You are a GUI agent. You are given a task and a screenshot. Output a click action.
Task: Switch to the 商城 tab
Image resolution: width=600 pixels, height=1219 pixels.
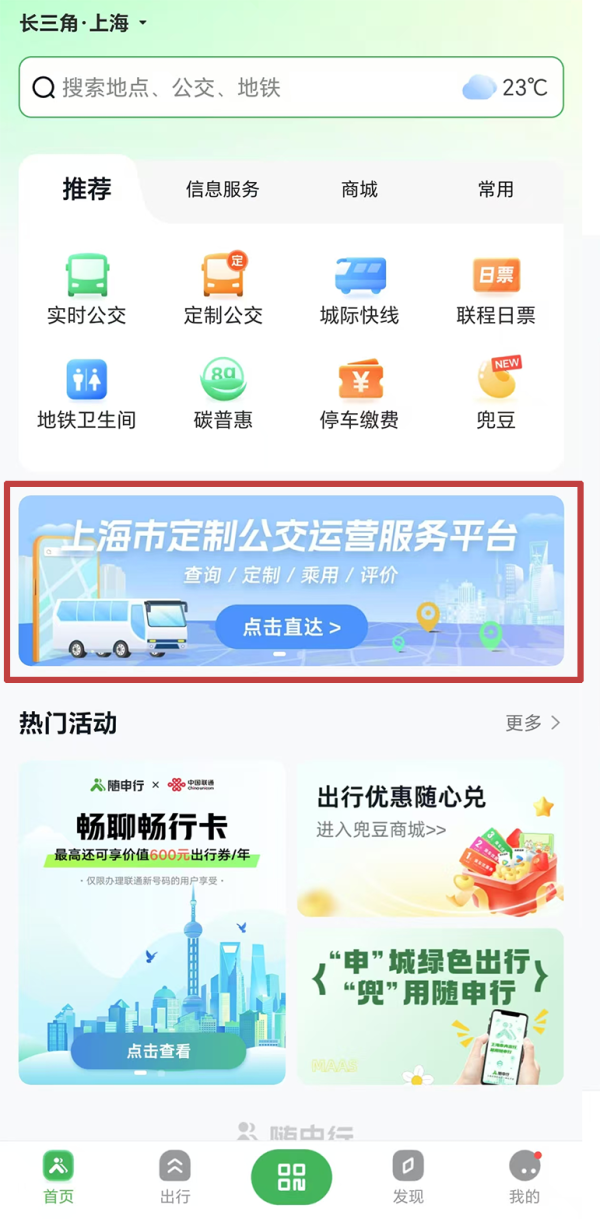(x=359, y=189)
